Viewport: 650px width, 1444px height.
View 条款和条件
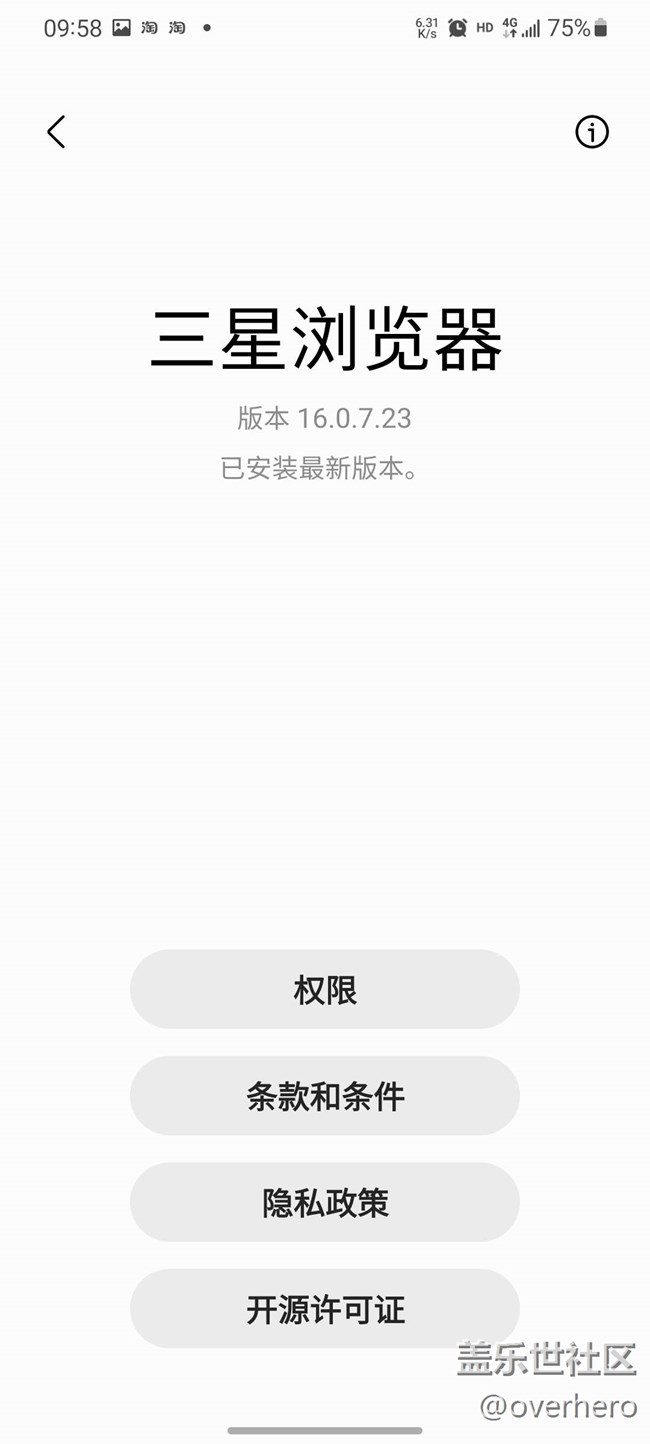(x=325, y=1096)
